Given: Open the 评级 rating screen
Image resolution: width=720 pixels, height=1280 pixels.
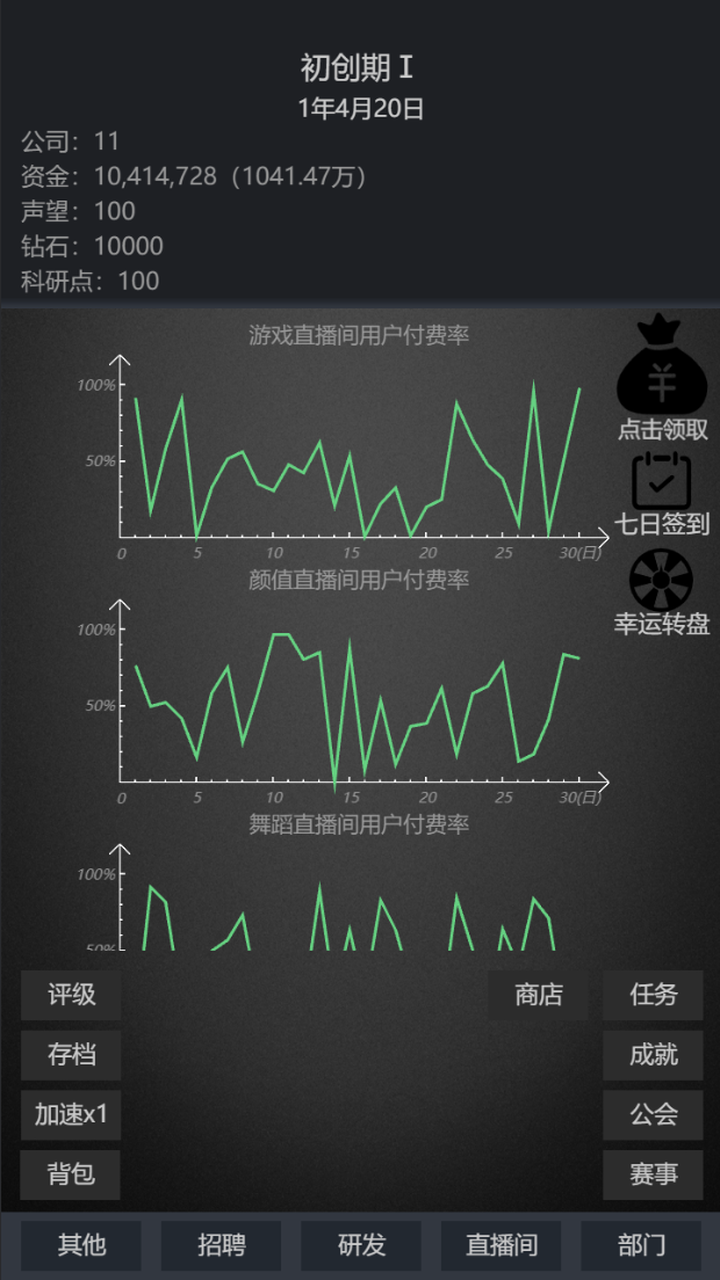Looking at the screenshot, I should pyautogui.click(x=71, y=995).
